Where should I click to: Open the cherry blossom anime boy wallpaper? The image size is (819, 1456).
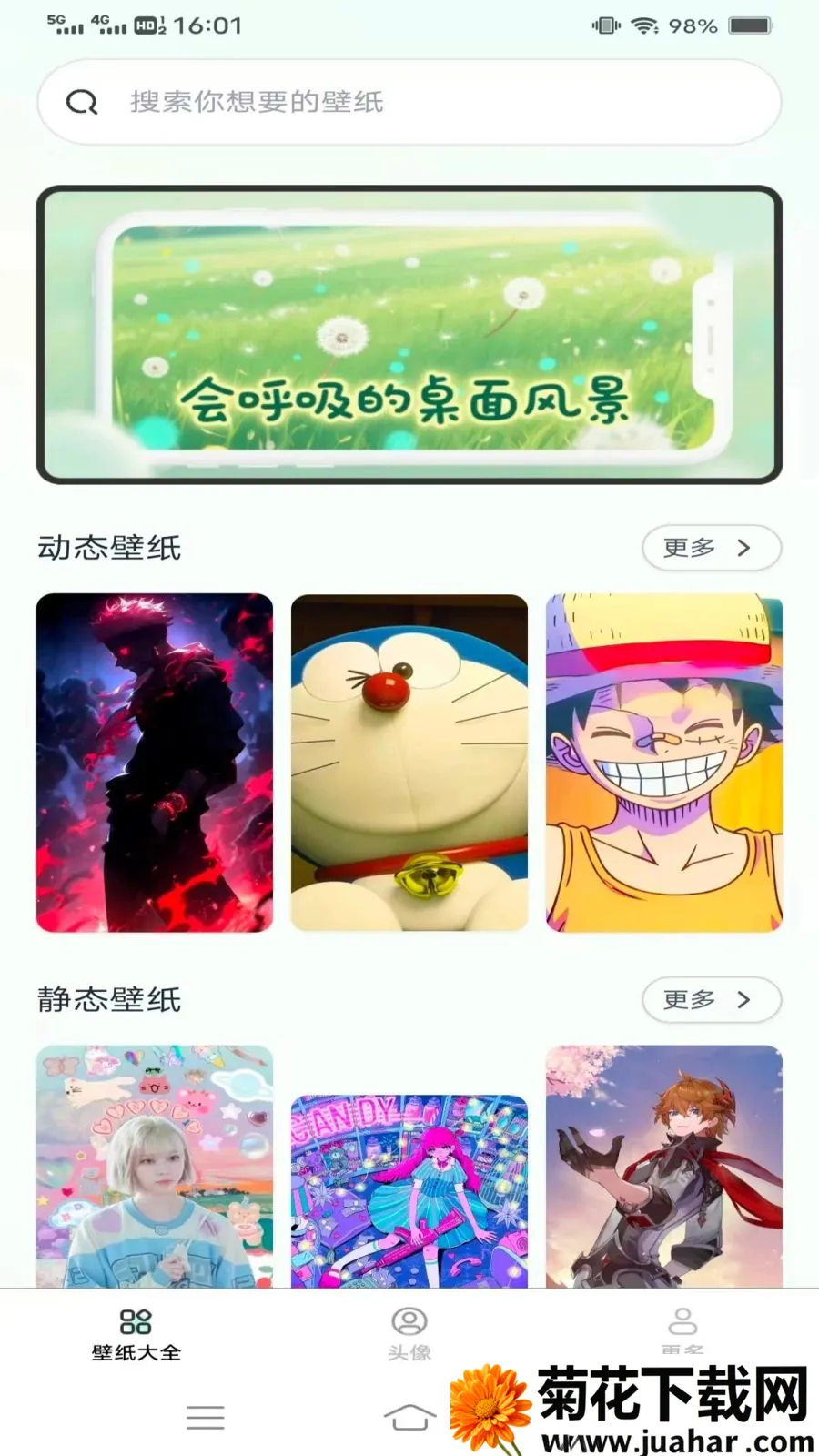click(x=664, y=1167)
